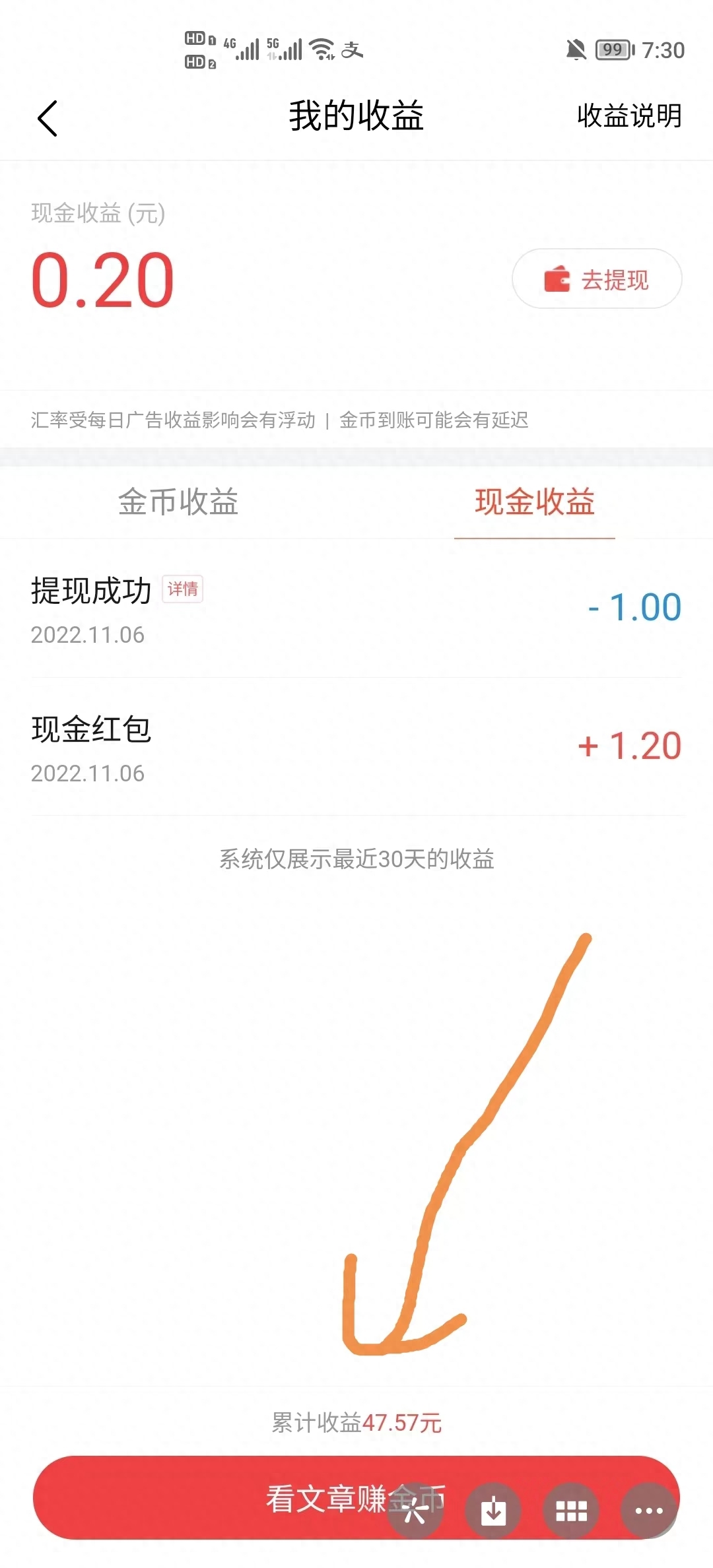This screenshot has width=713, height=1568.
Task: Tap the 去提现 withdraw button
Action: (596, 280)
